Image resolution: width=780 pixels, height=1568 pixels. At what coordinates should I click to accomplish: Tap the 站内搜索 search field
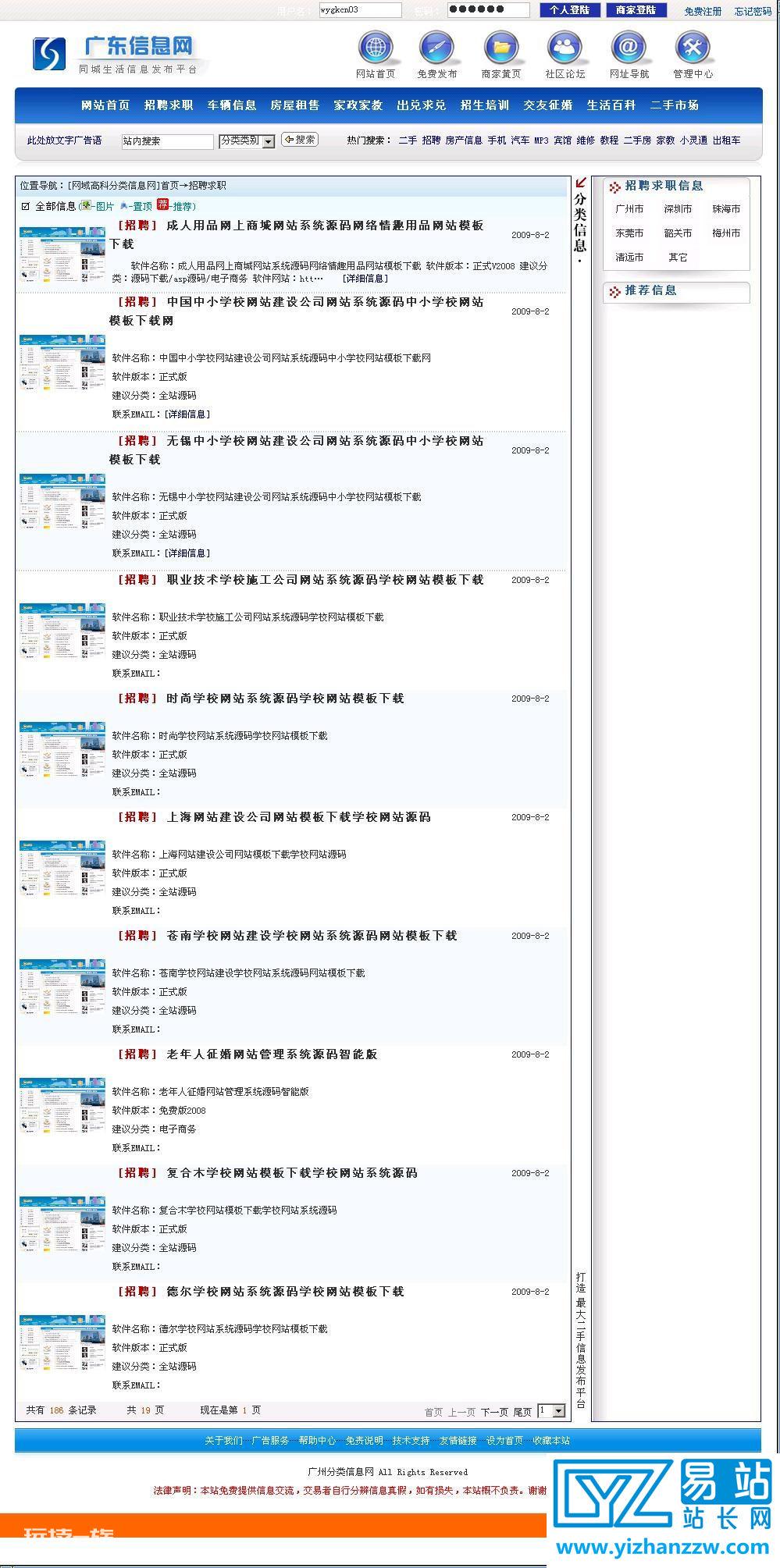tap(167, 141)
